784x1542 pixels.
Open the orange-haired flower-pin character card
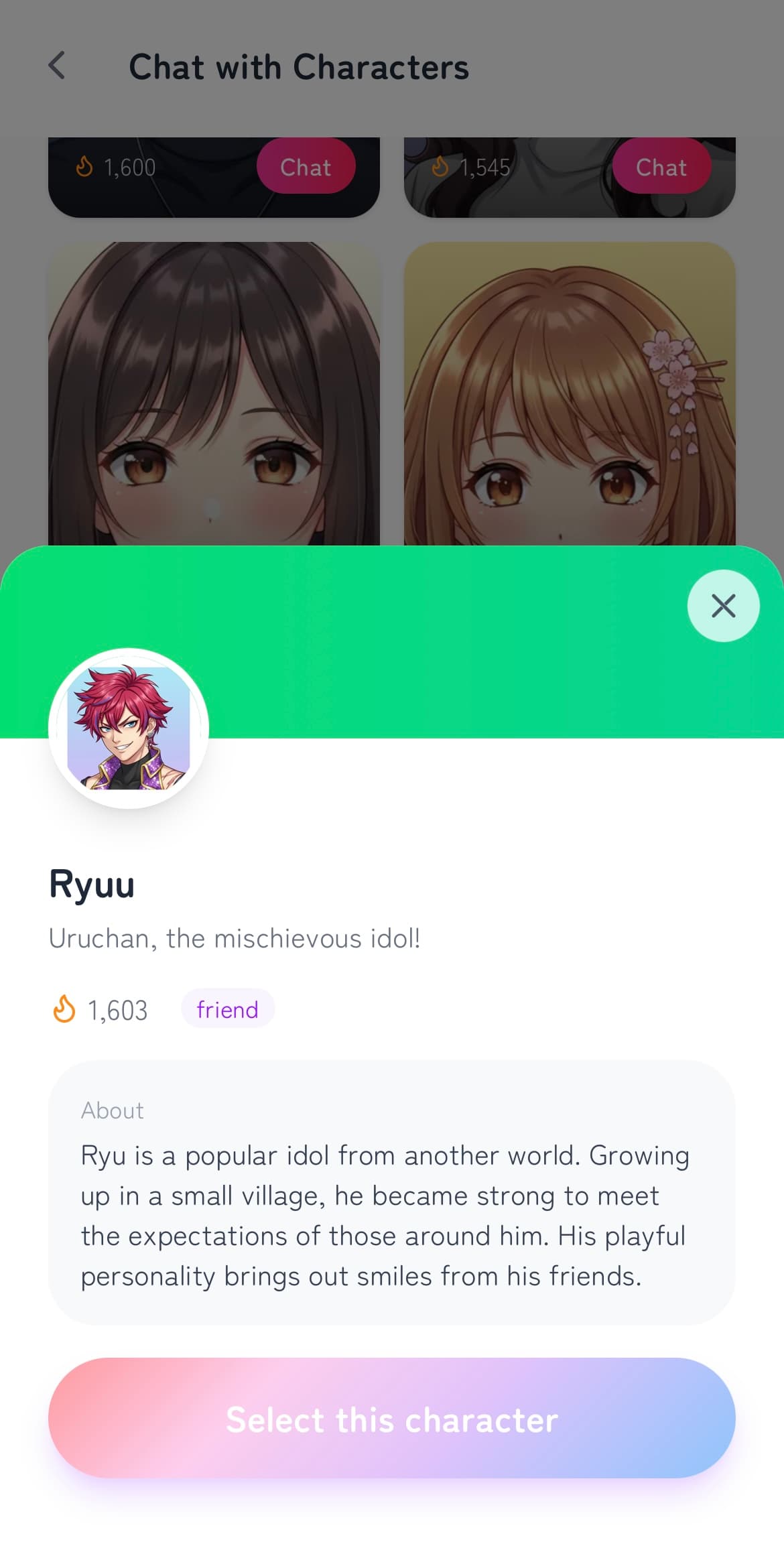click(570, 395)
